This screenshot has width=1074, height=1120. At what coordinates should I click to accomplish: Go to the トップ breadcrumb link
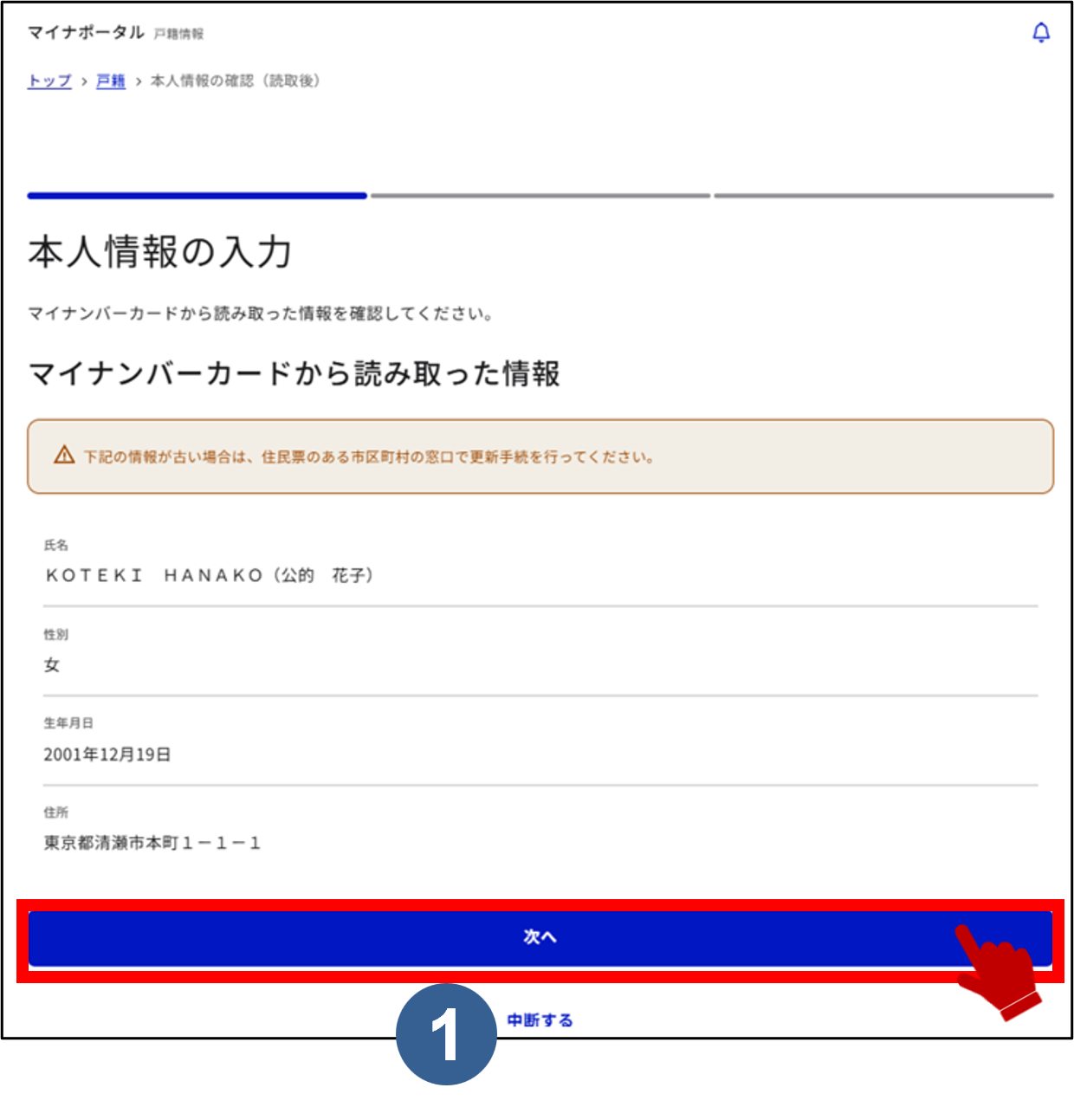tap(49, 81)
